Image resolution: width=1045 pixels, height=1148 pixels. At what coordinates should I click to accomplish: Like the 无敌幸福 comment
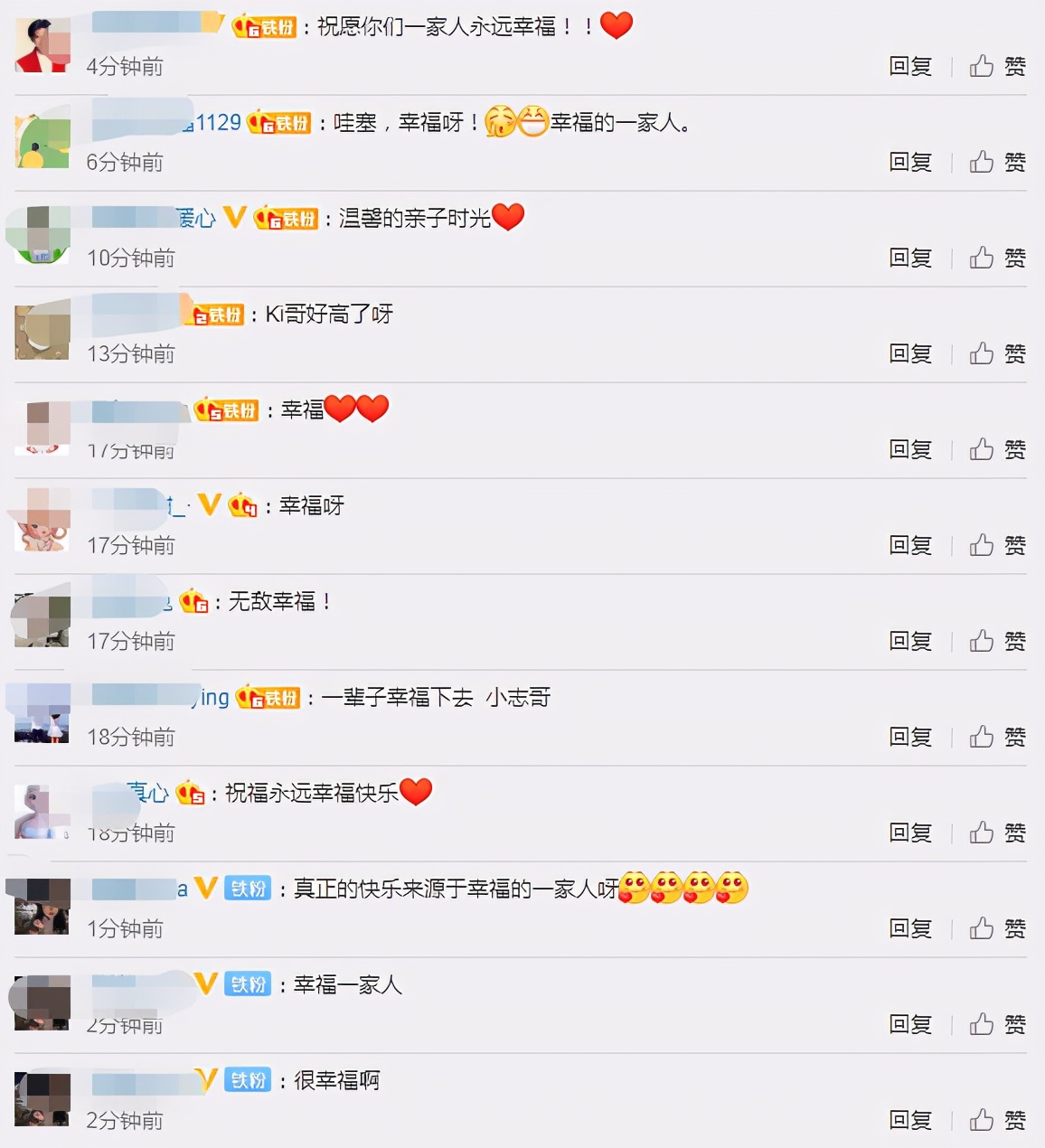(997, 641)
